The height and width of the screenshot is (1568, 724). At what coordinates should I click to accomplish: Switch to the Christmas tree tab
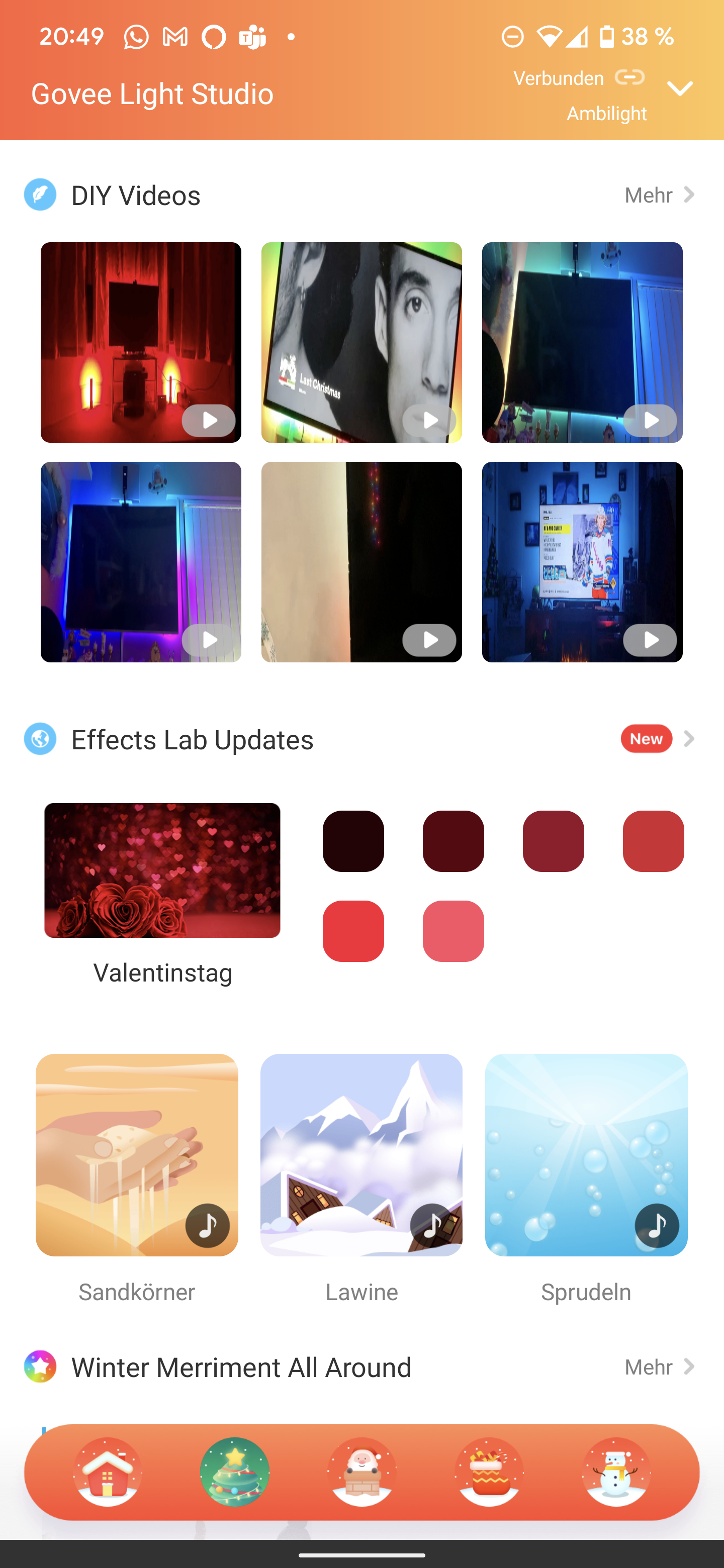(234, 1472)
